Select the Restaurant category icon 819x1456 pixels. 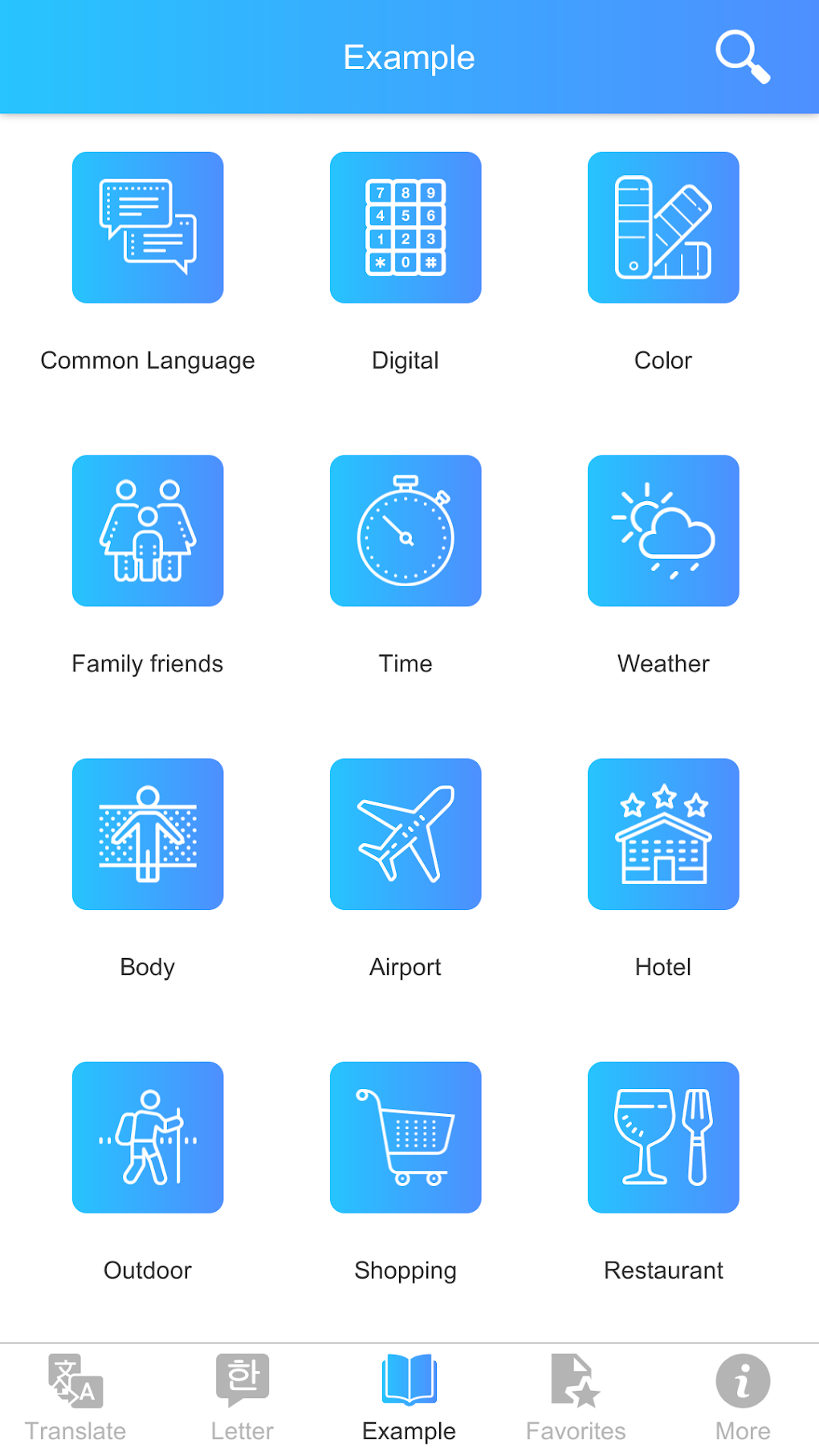pos(663,1137)
